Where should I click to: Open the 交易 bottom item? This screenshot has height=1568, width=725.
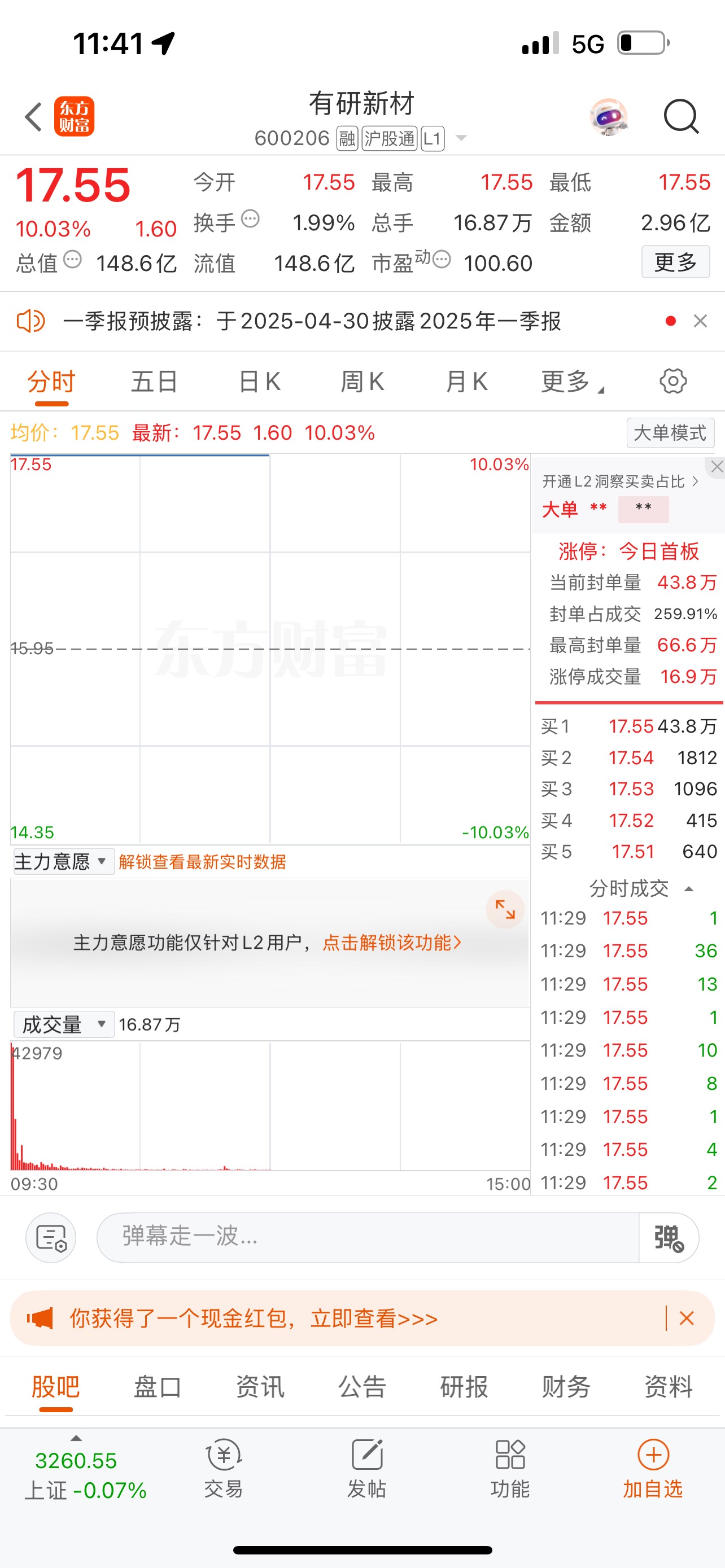coord(224,1469)
